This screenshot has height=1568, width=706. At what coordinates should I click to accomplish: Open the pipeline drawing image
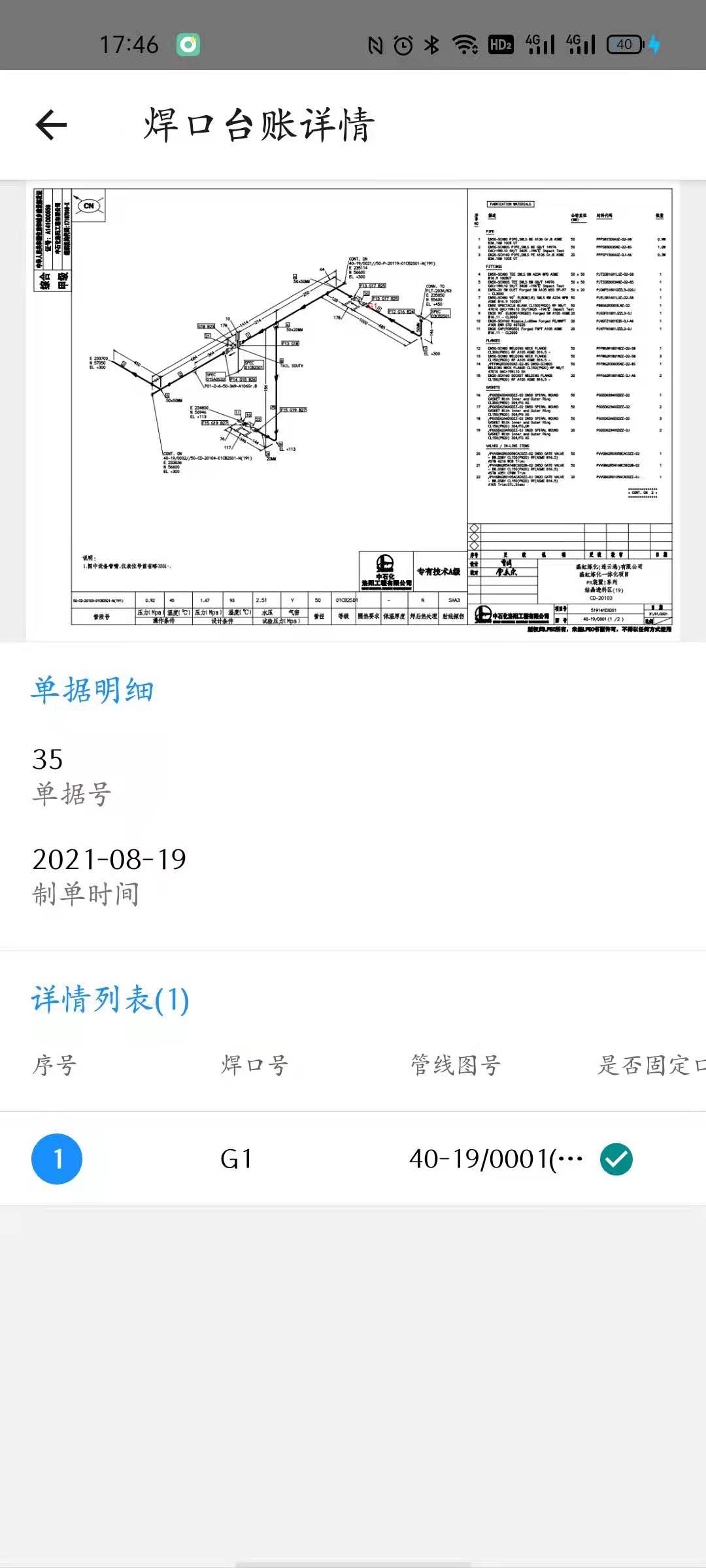click(x=353, y=410)
